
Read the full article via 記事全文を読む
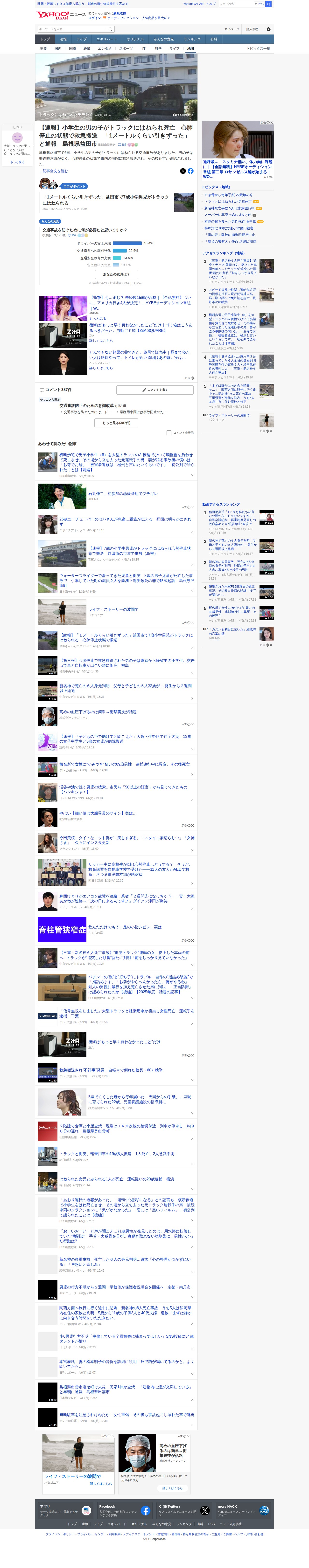pos(54,171)
